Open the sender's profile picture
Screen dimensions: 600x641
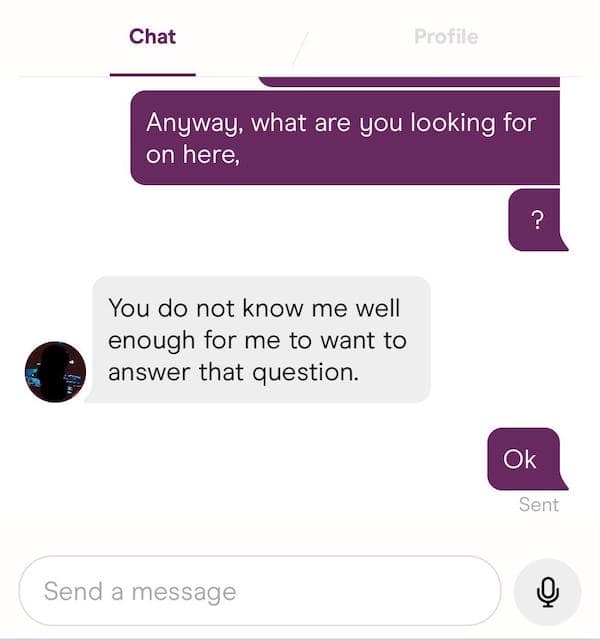(x=55, y=372)
